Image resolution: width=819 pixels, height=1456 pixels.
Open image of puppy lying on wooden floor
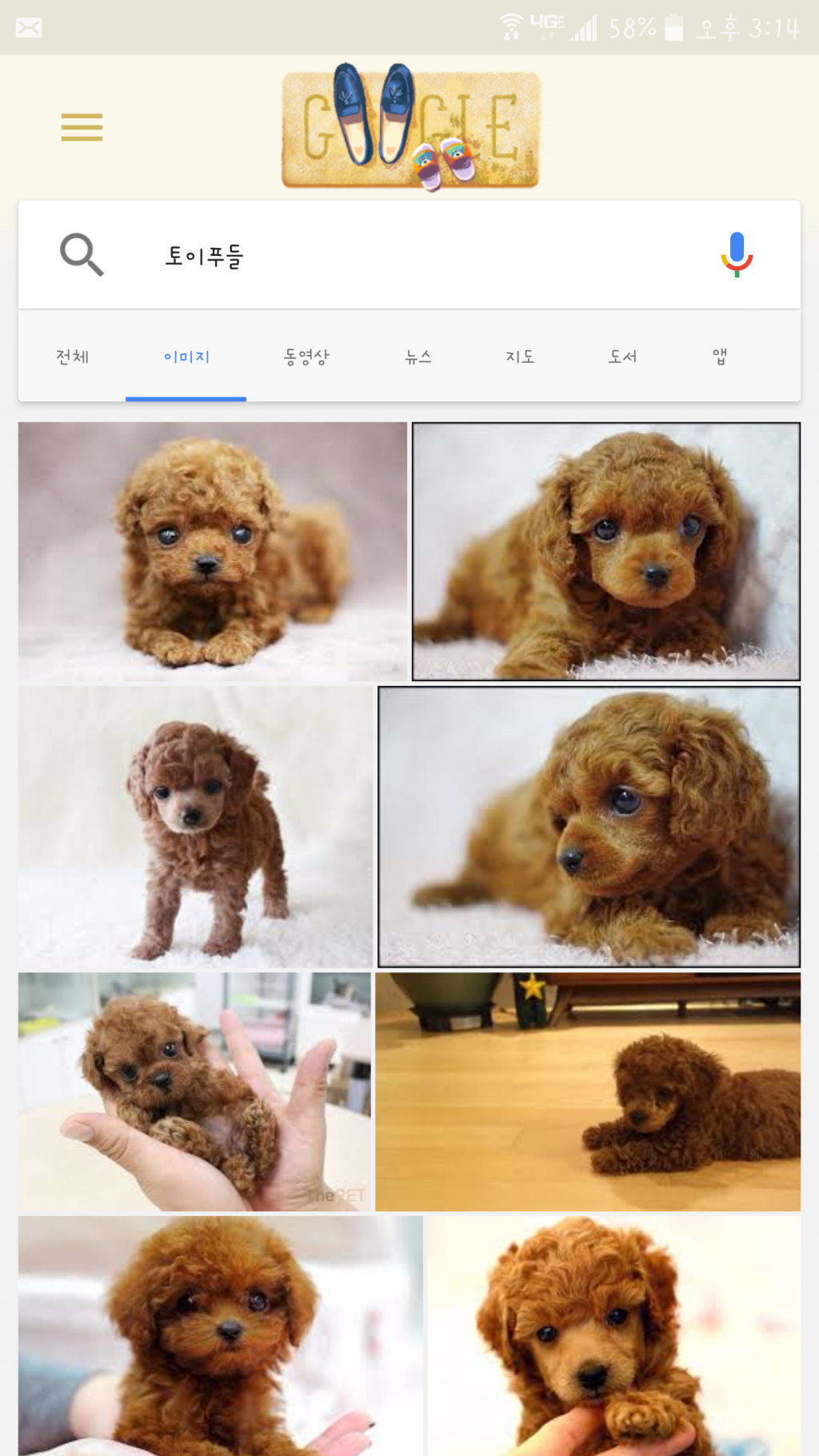coord(588,1091)
